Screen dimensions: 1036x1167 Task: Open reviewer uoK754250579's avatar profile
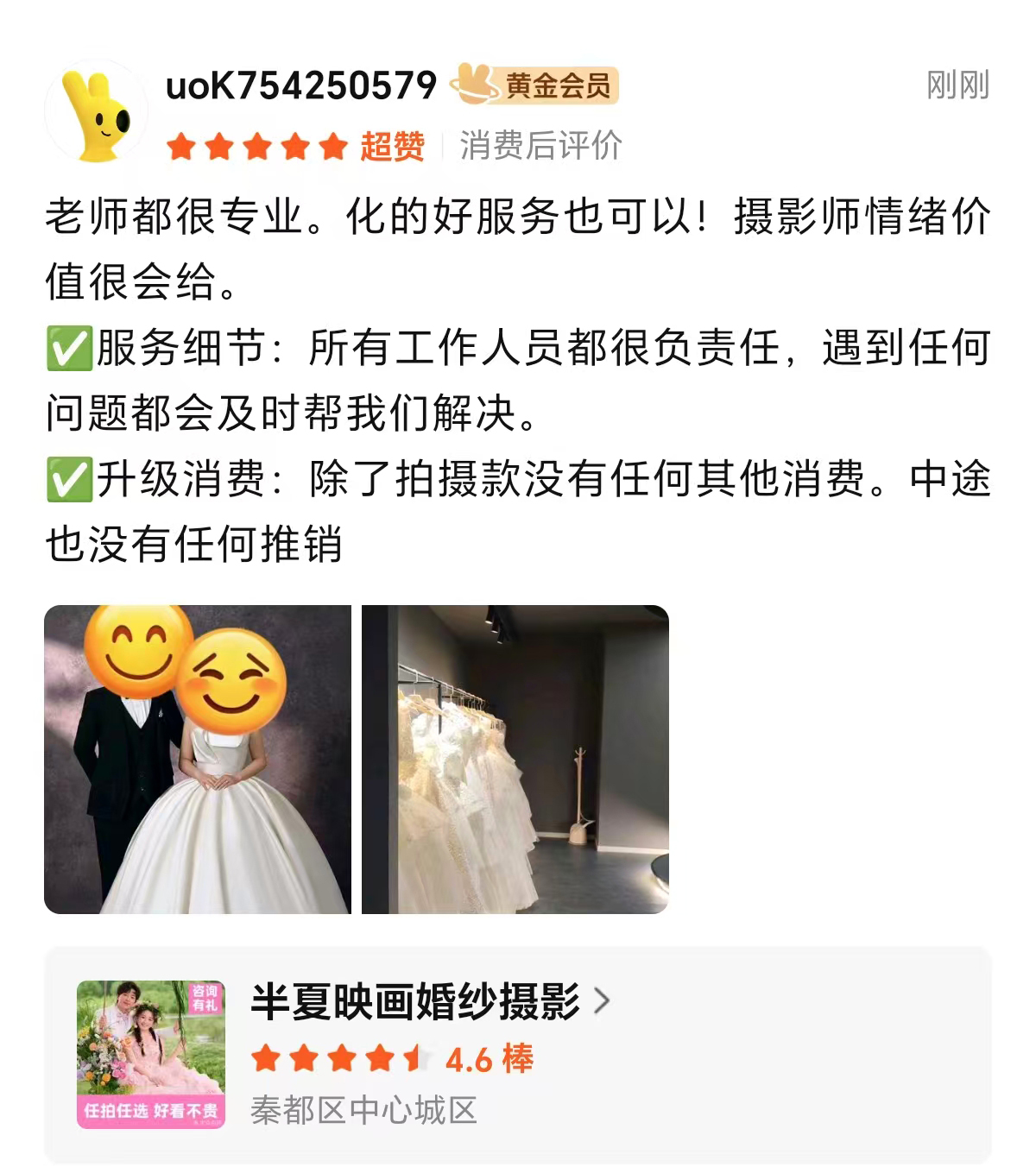pos(96,112)
